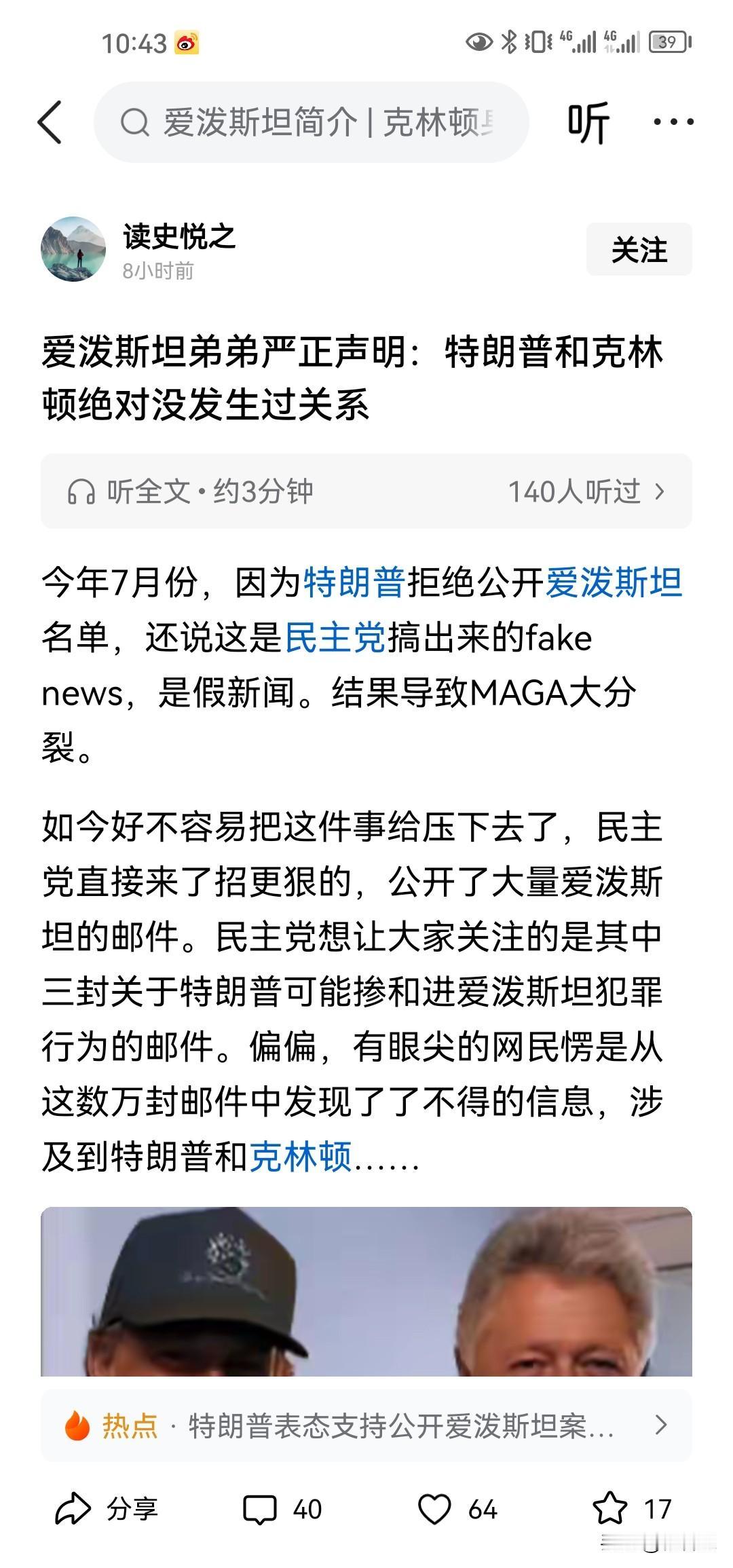Image resolution: width=733 pixels, height=1568 pixels.
Task: Tap author avatar of 读史悦之
Action: 75,248
